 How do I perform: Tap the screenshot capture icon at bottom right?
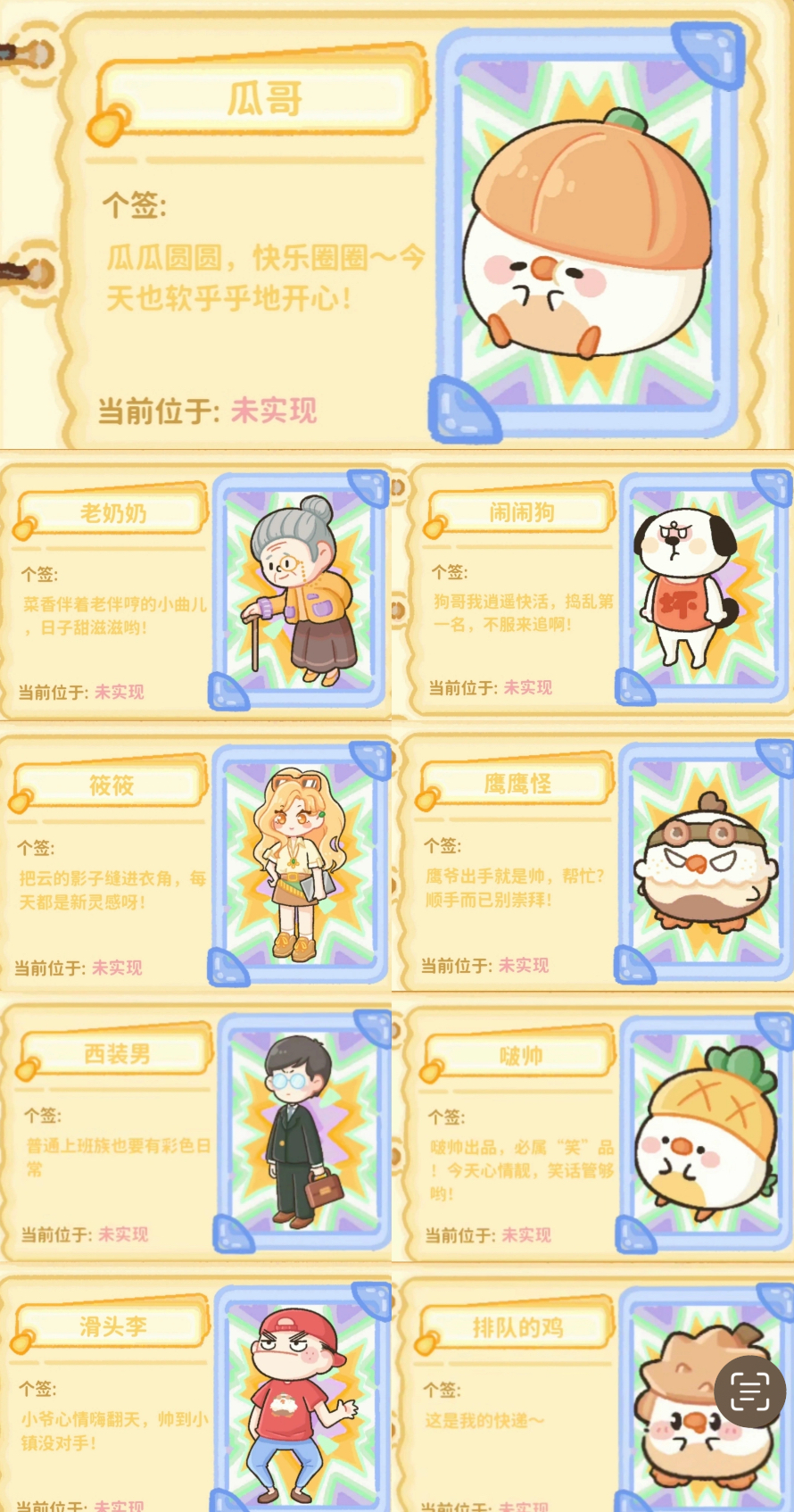(749, 1390)
